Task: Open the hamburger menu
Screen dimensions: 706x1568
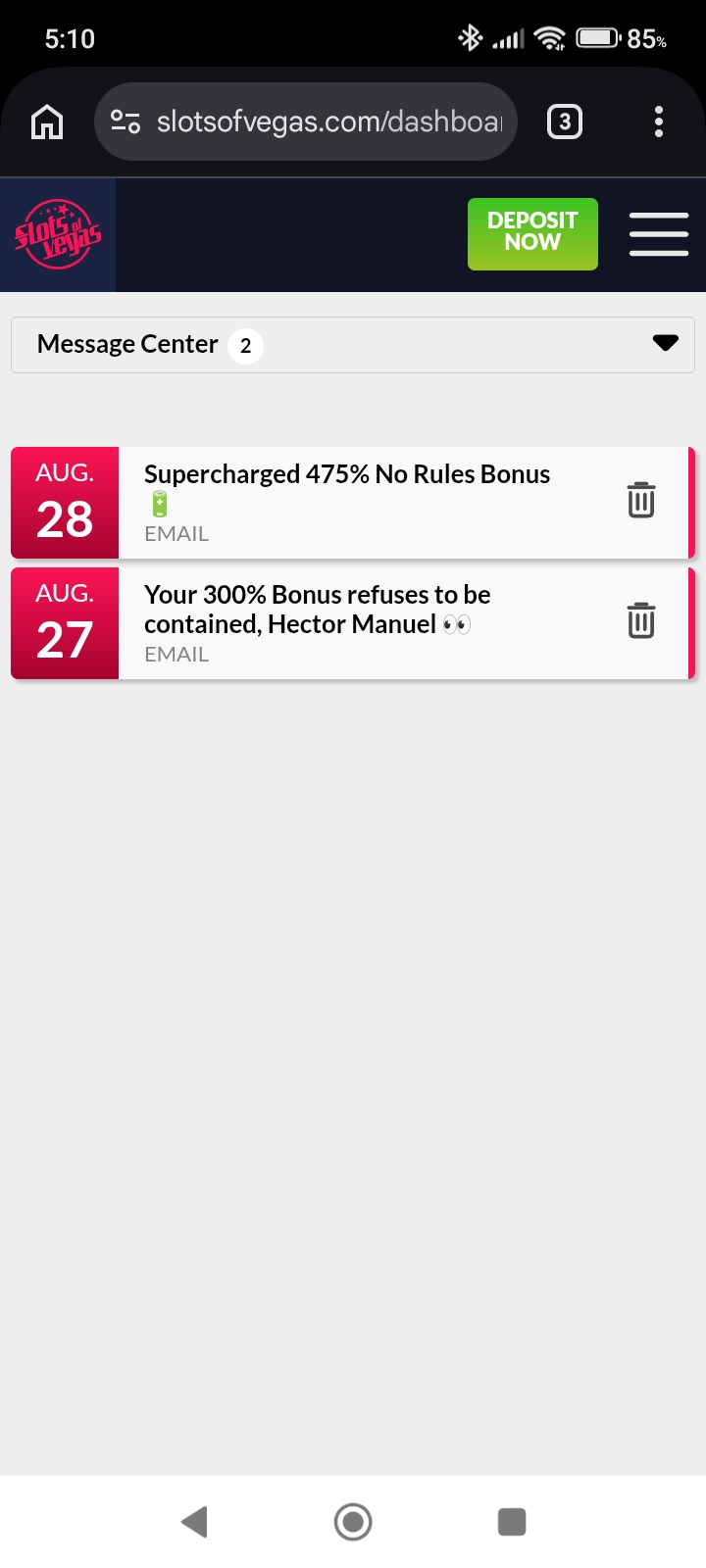Action: pyautogui.click(x=658, y=234)
